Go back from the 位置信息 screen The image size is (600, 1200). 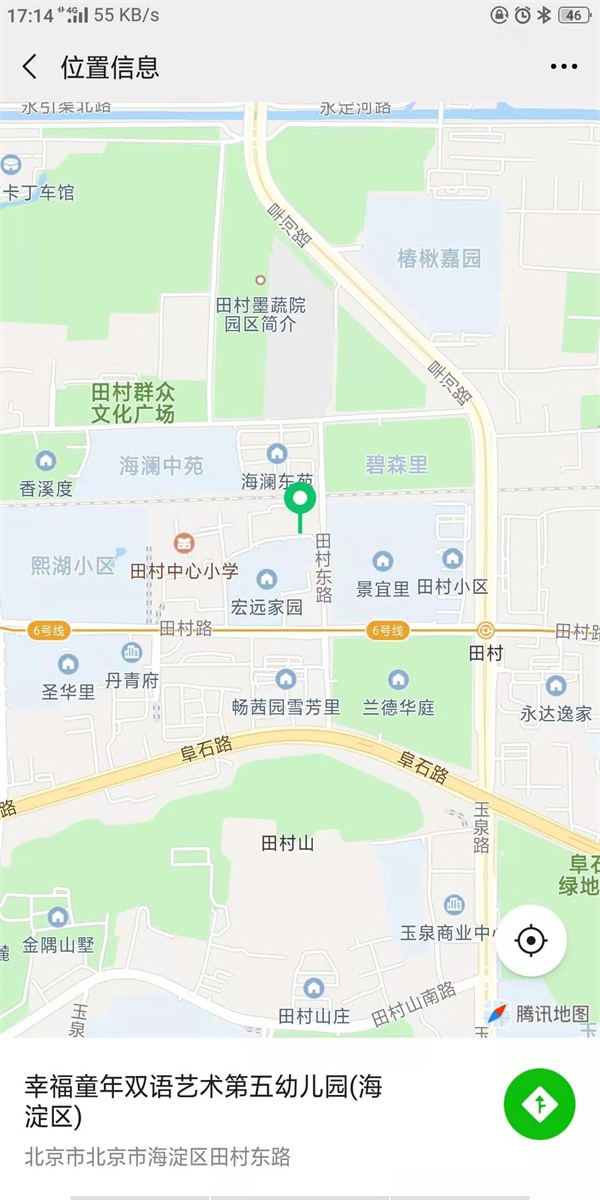30,67
